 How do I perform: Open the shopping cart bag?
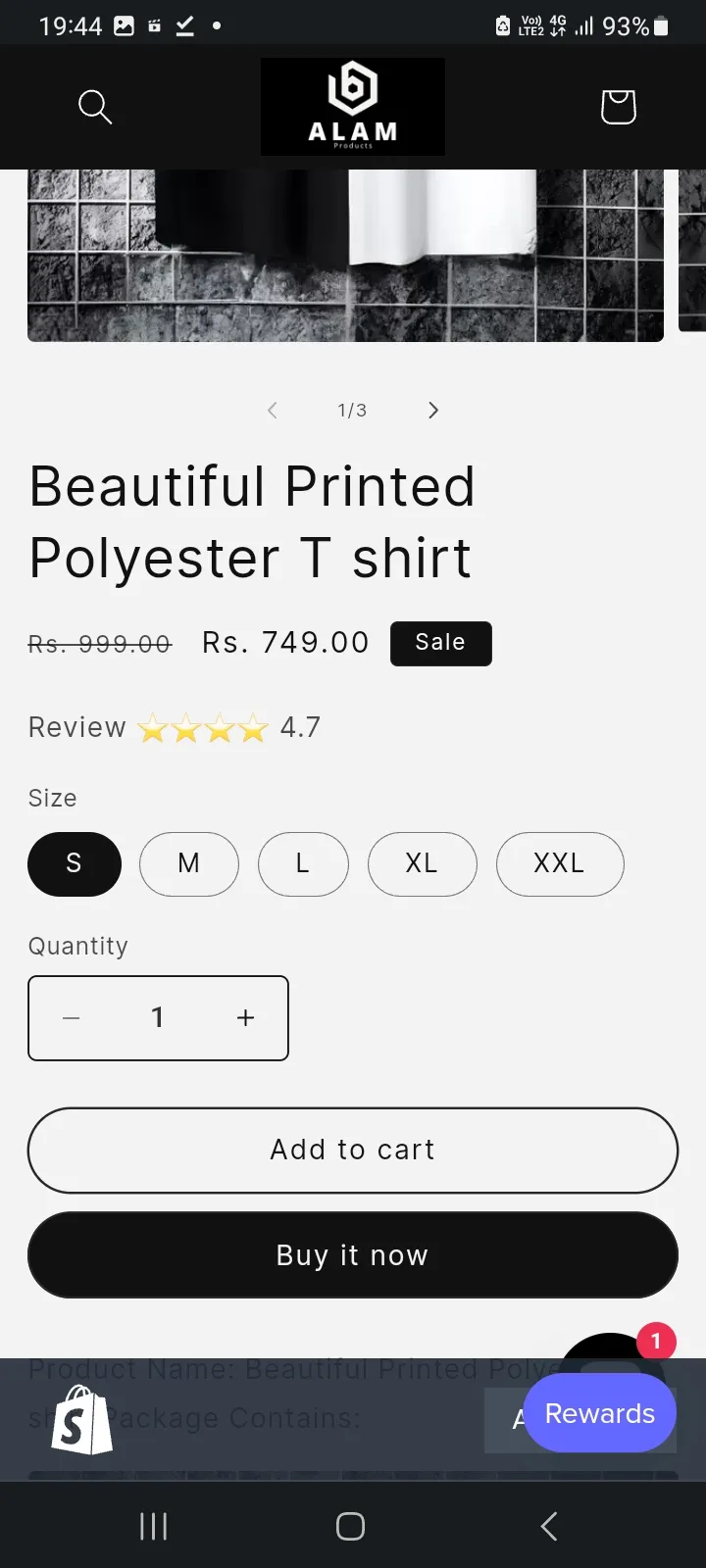point(618,107)
